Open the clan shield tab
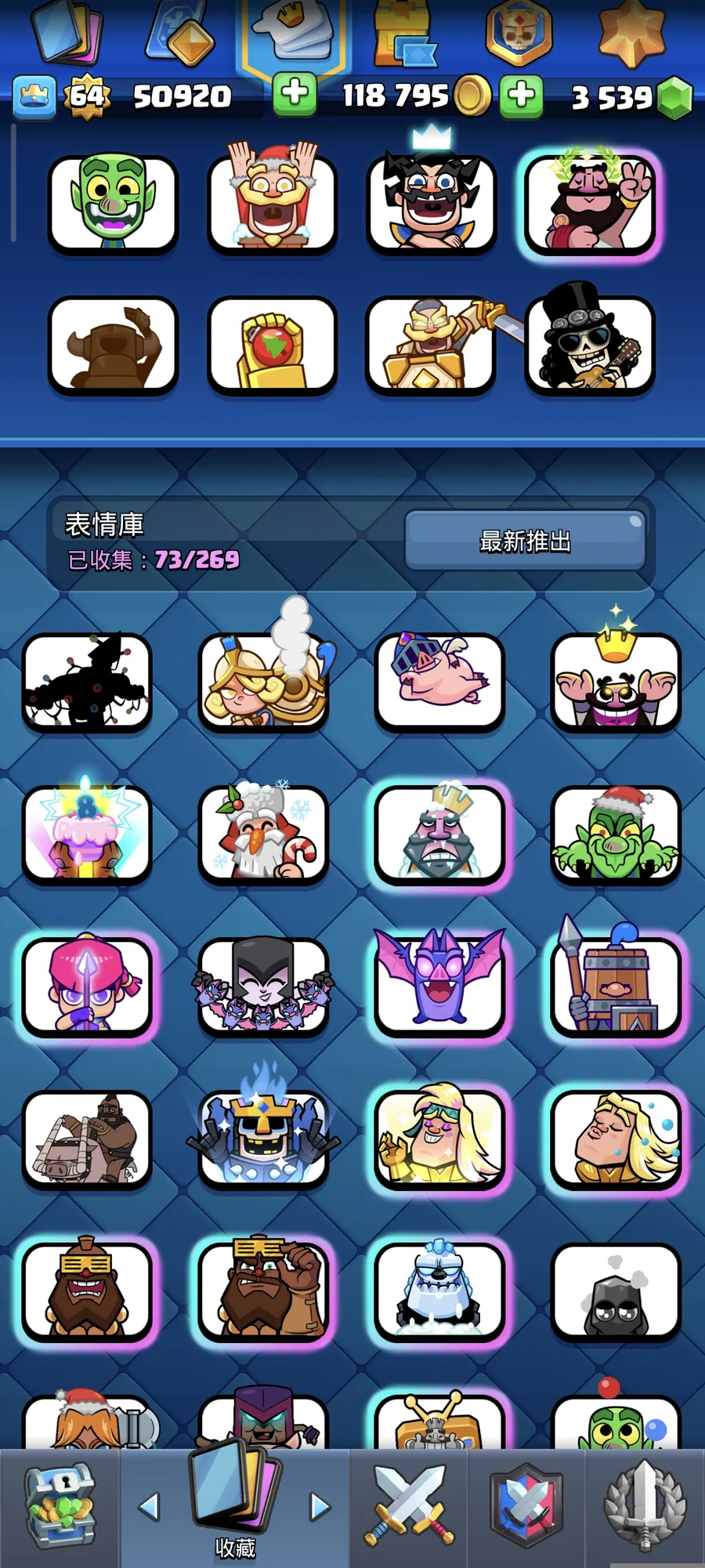 526,1507
